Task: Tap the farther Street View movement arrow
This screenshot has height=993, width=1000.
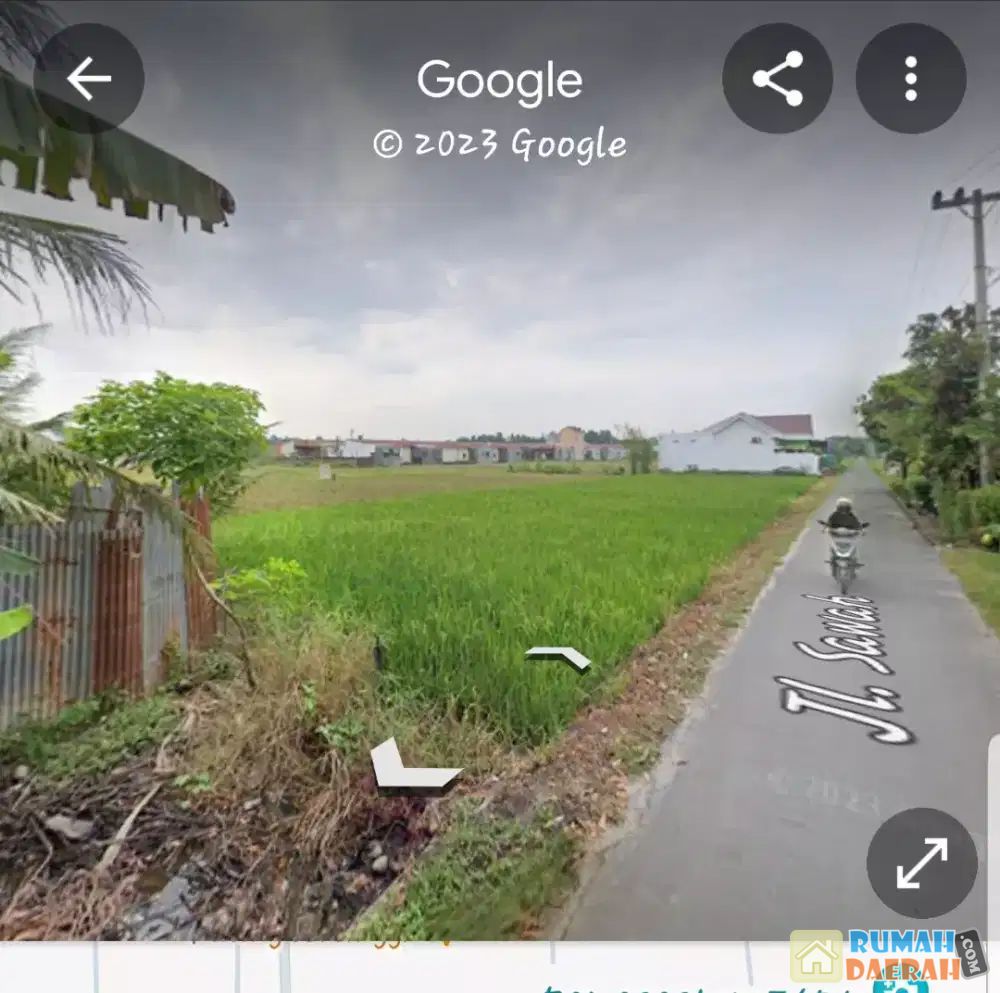Action: pos(558,657)
